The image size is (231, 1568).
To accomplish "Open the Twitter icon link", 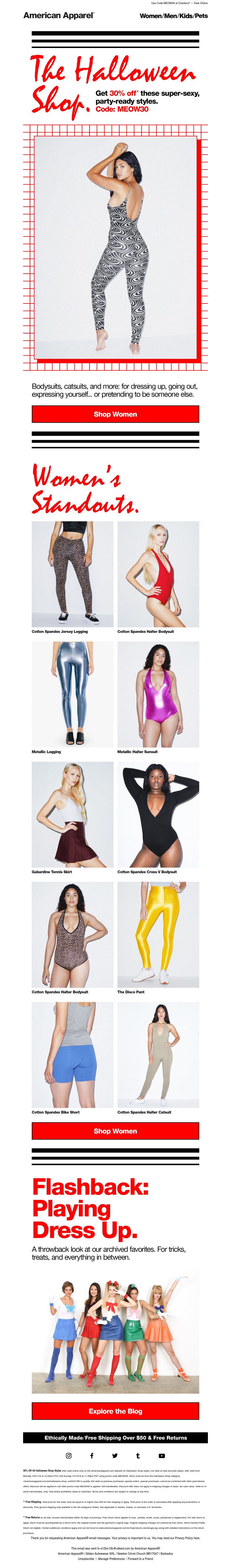I will point(115,1456).
